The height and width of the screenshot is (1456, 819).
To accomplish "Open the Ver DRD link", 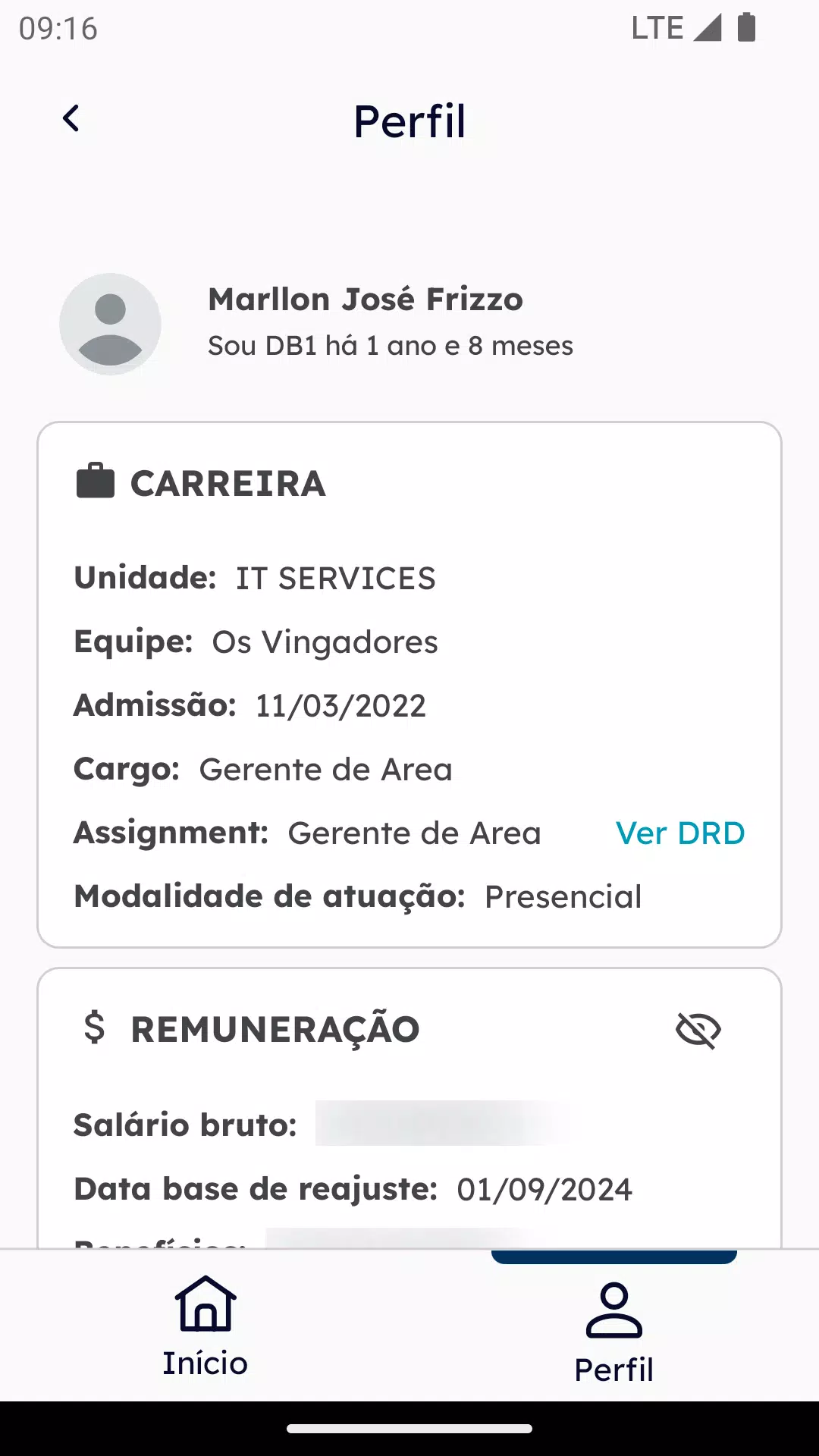I will click(x=680, y=833).
